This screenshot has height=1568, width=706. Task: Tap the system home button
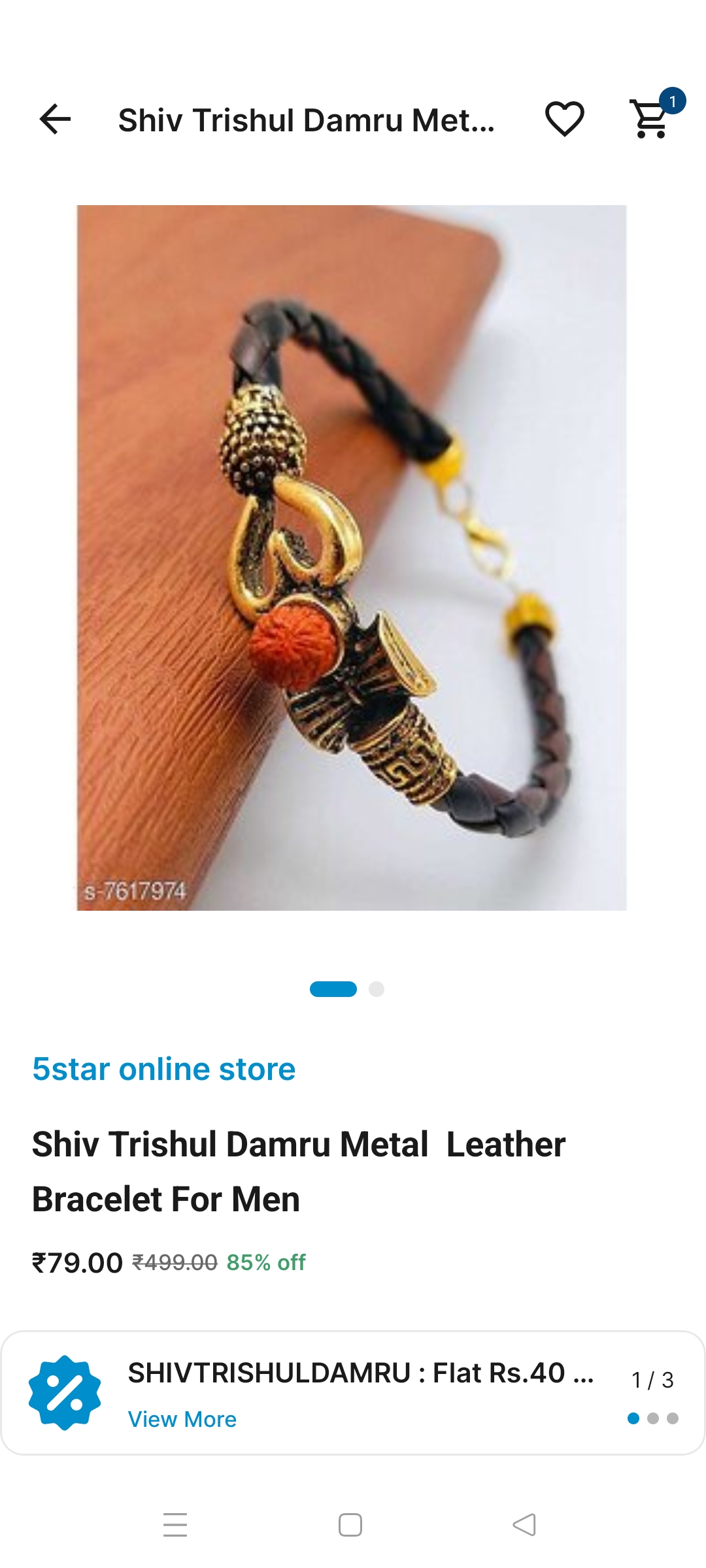coord(350,1525)
